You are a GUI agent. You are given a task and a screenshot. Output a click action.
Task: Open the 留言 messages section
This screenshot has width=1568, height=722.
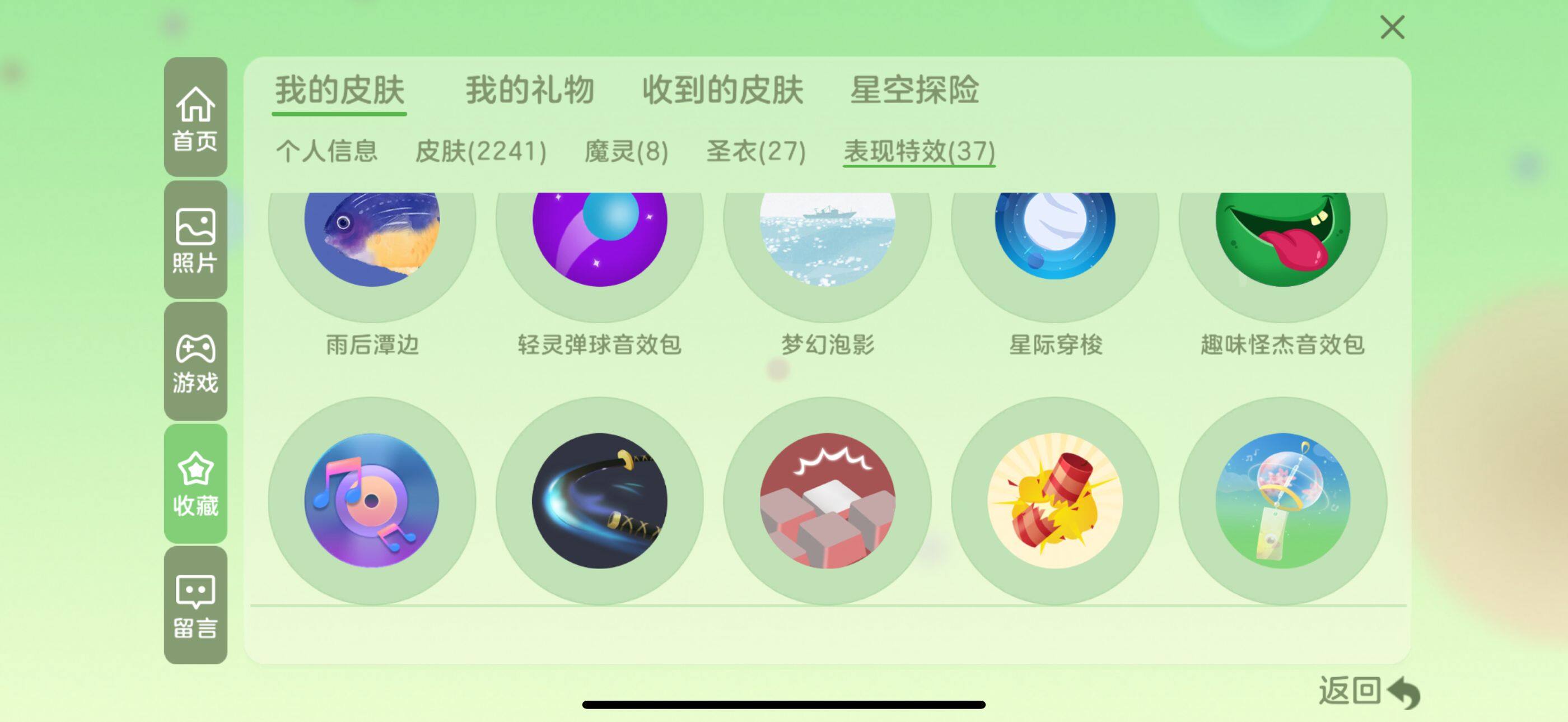click(195, 605)
